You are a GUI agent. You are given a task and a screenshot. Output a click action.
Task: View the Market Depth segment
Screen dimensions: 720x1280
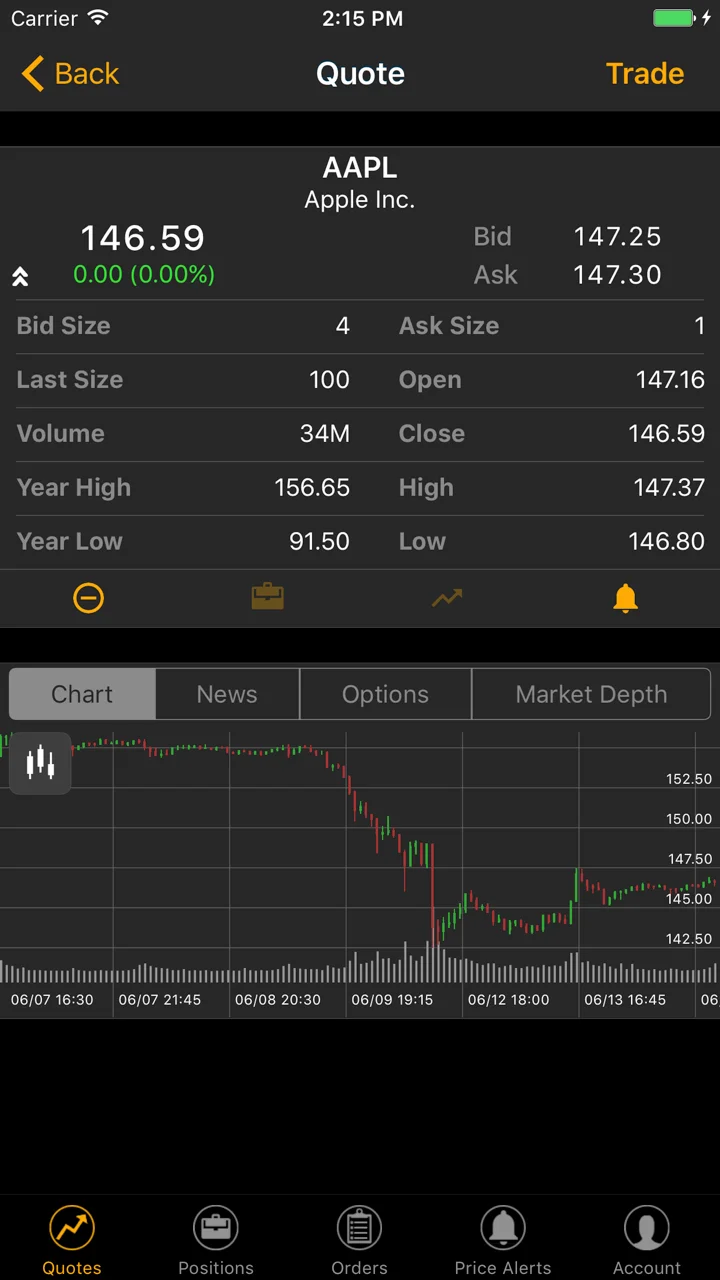coord(591,694)
